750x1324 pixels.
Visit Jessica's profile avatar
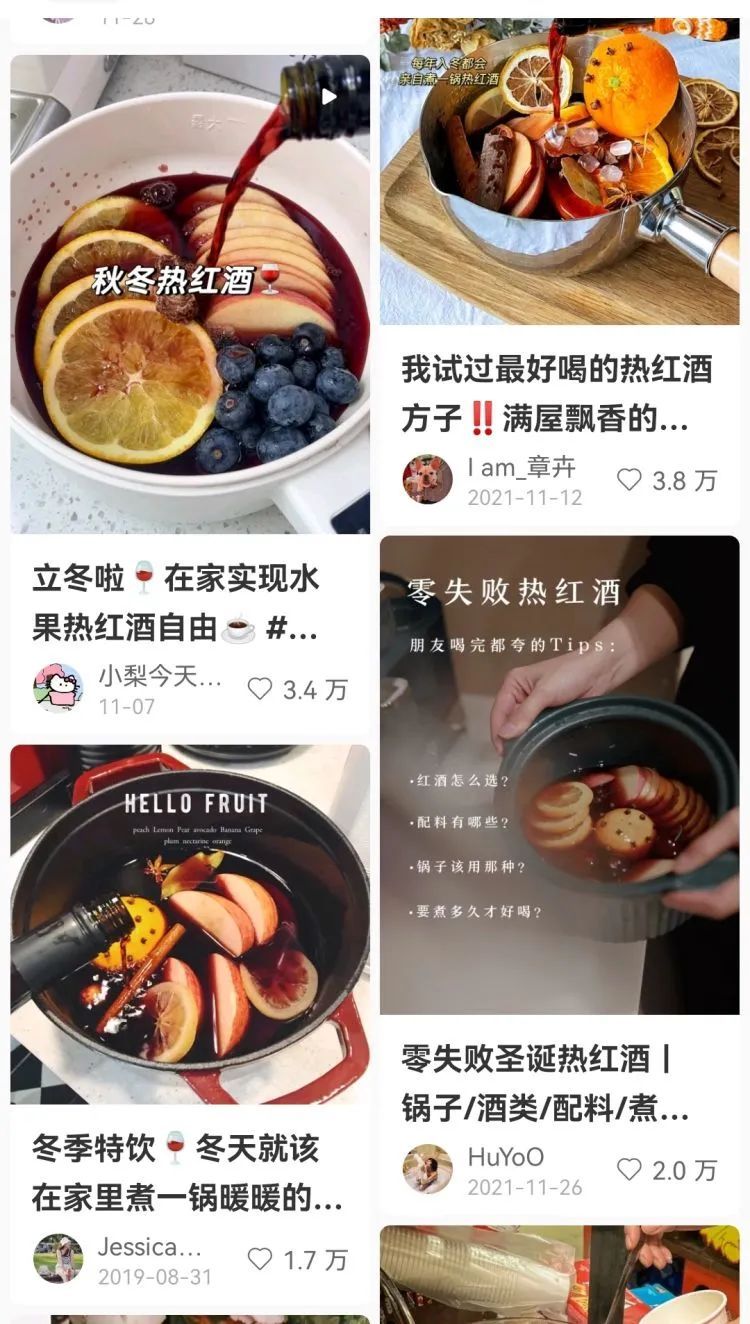click(x=58, y=1258)
